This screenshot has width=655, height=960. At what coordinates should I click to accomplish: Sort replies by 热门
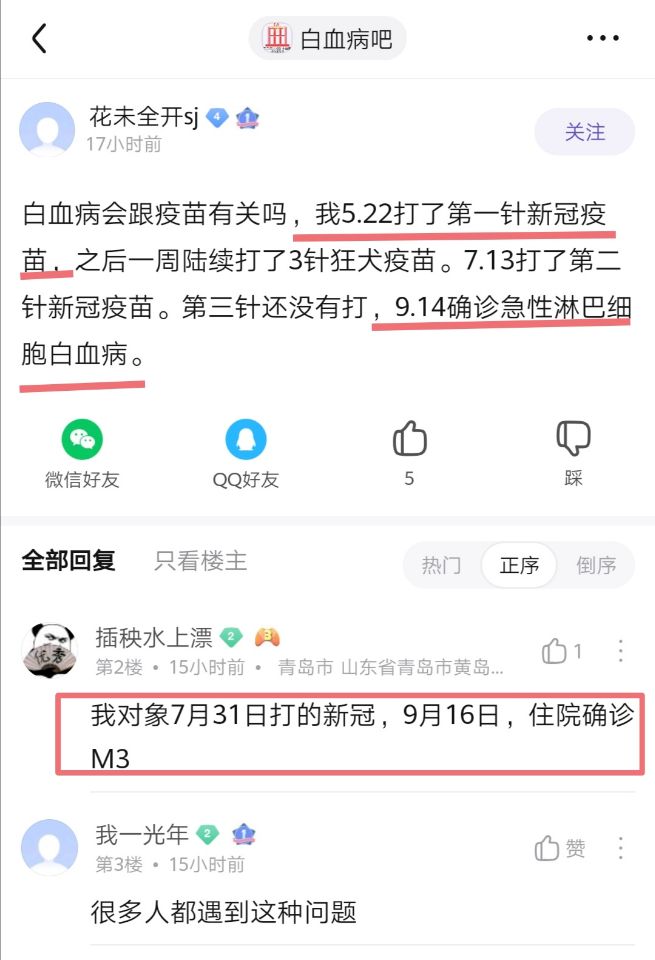coord(441,565)
